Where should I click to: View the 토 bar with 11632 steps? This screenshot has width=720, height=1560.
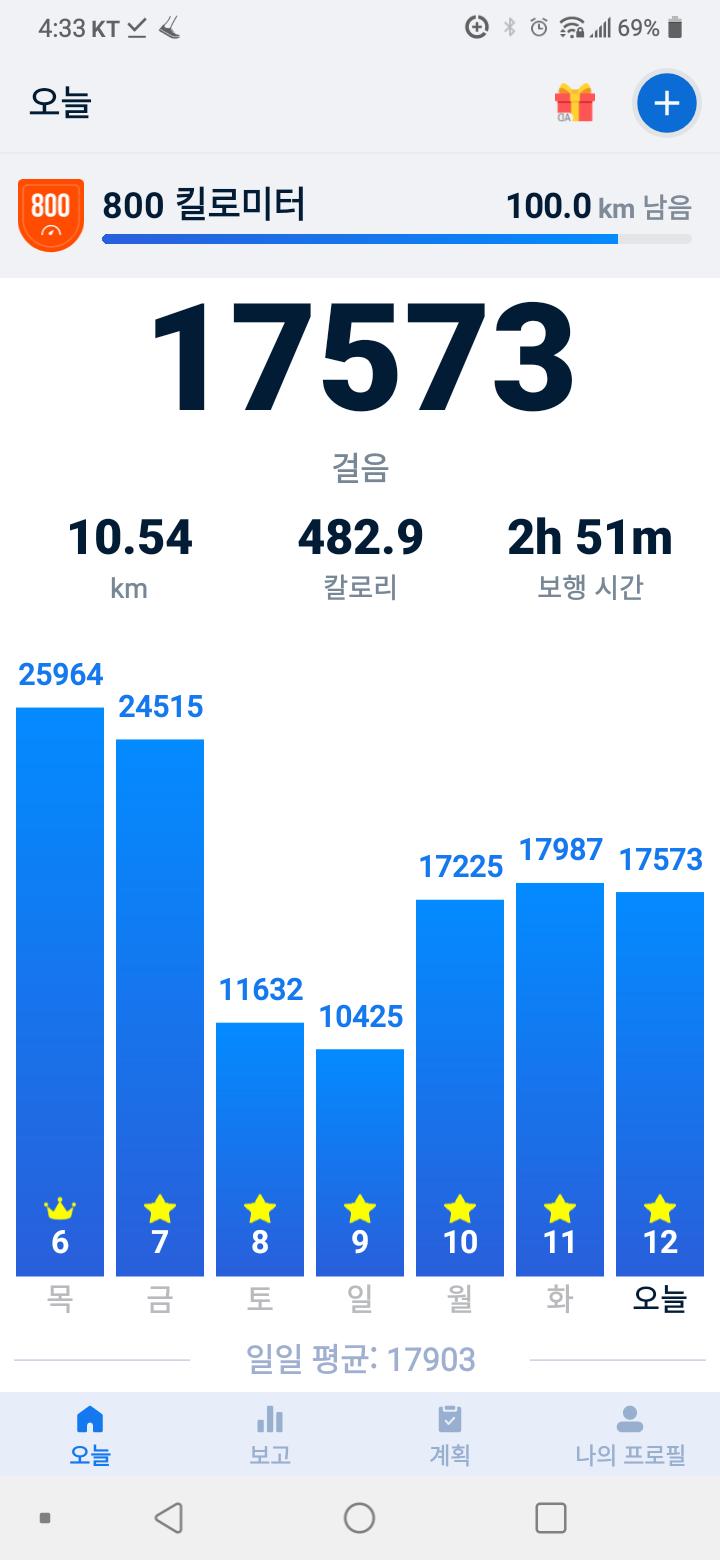point(260,1148)
